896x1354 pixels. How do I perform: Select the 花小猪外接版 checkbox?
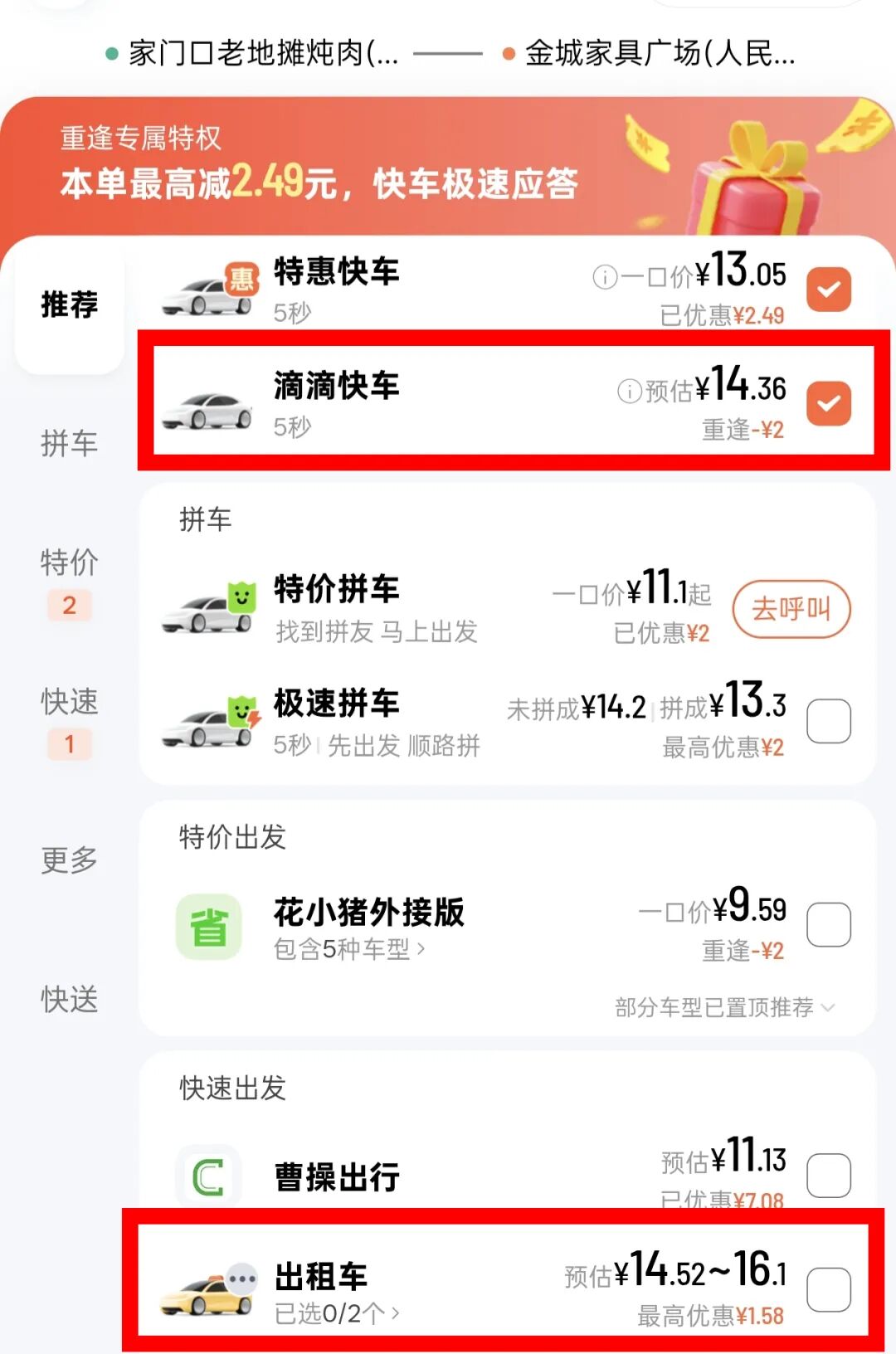point(828,924)
